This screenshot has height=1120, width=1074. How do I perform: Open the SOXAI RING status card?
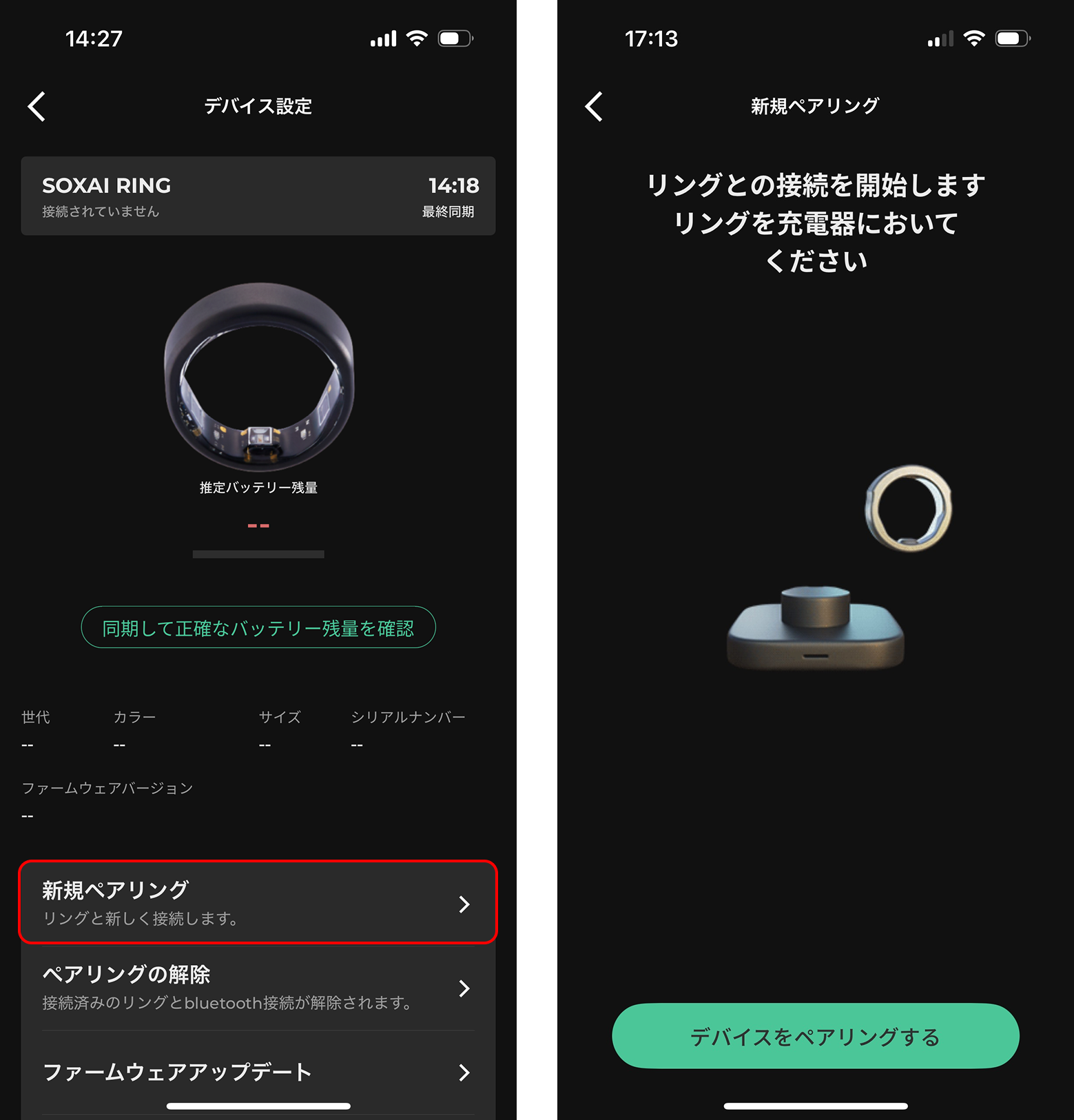(258, 196)
